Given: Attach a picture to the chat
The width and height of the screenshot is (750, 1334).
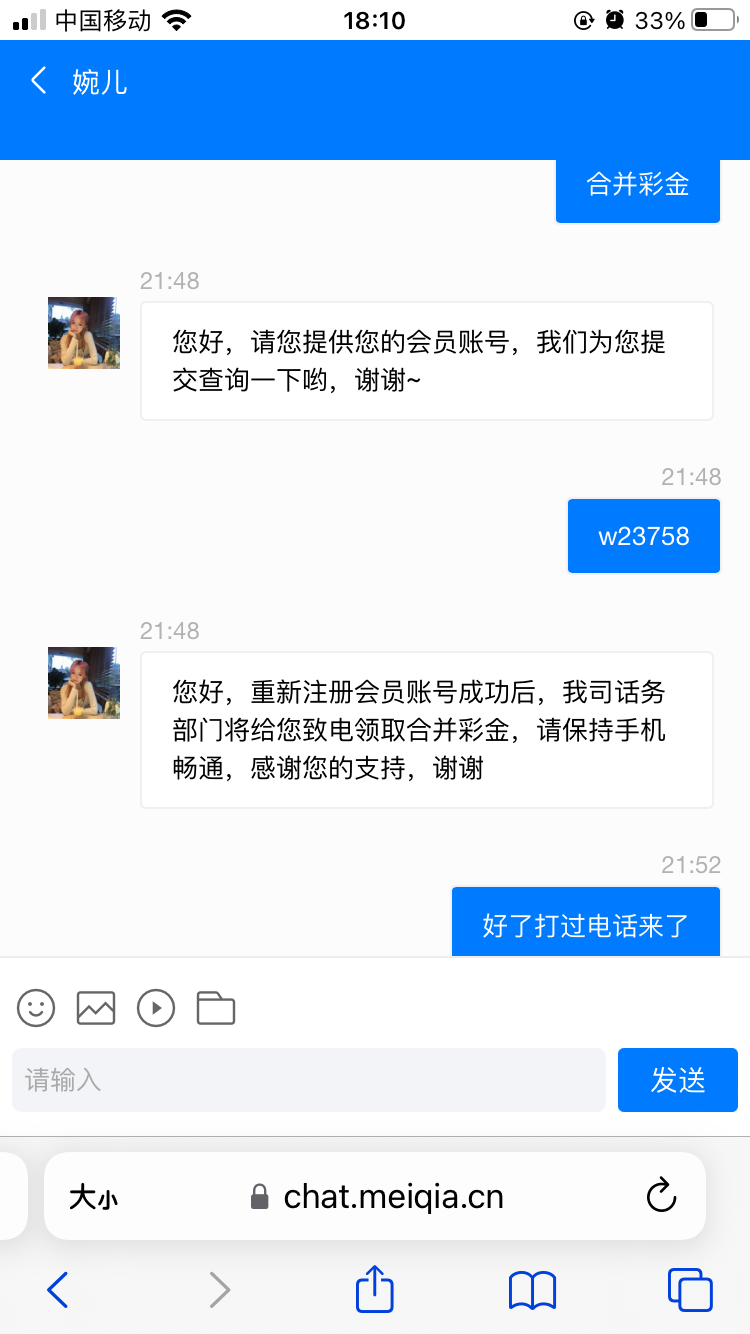Looking at the screenshot, I should (x=96, y=1008).
